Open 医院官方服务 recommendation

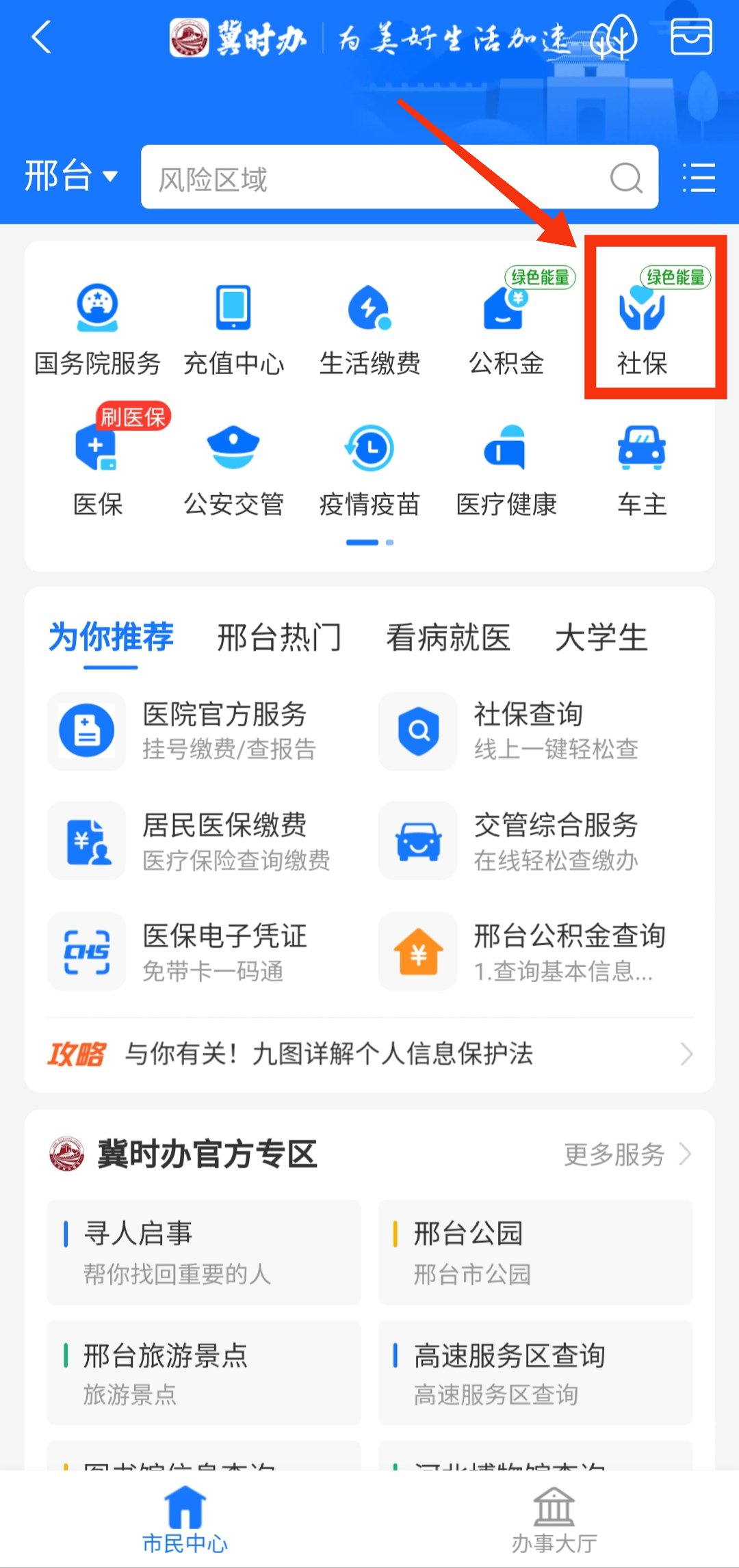pyautogui.click(x=198, y=730)
